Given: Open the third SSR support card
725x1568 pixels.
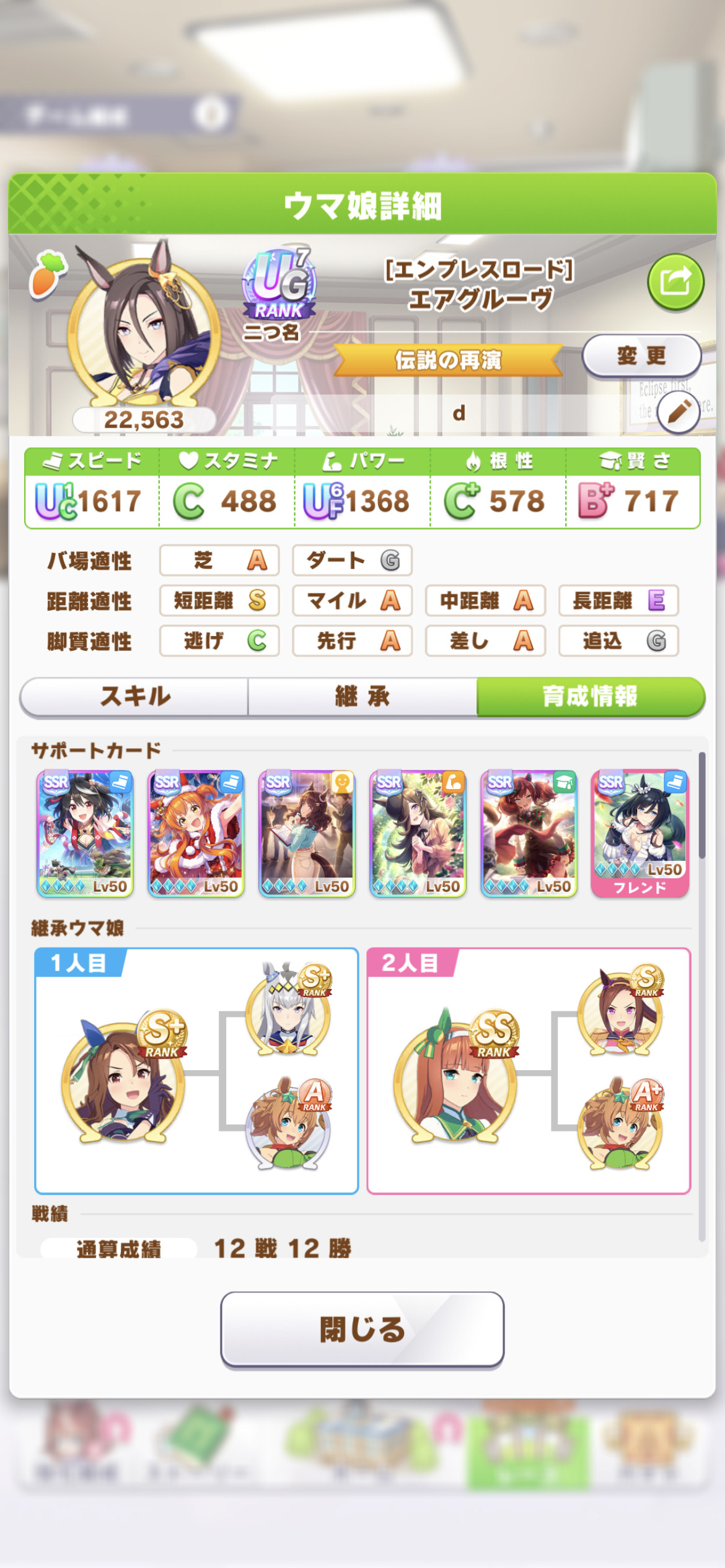Looking at the screenshot, I should coord(307,834).
